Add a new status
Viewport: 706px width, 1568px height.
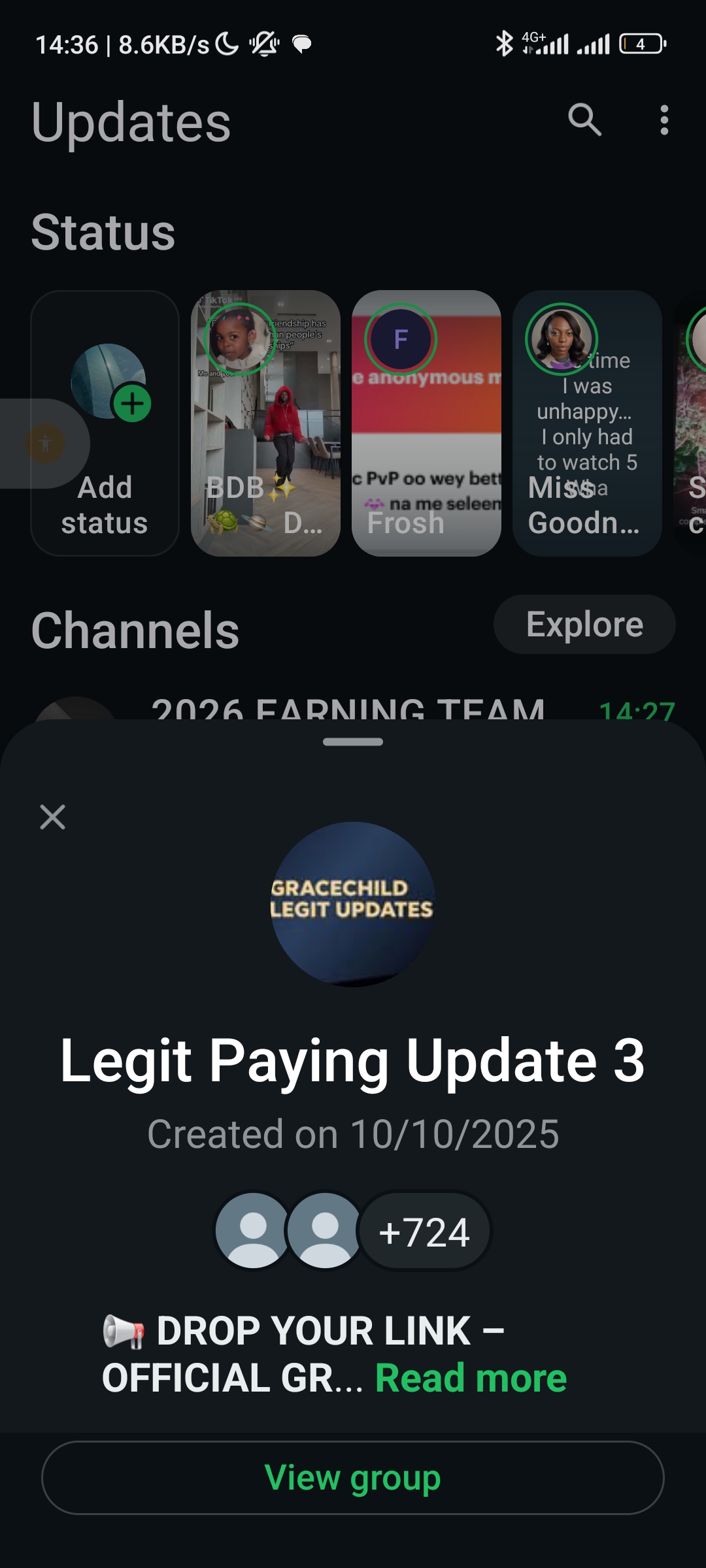pos(105,423)
